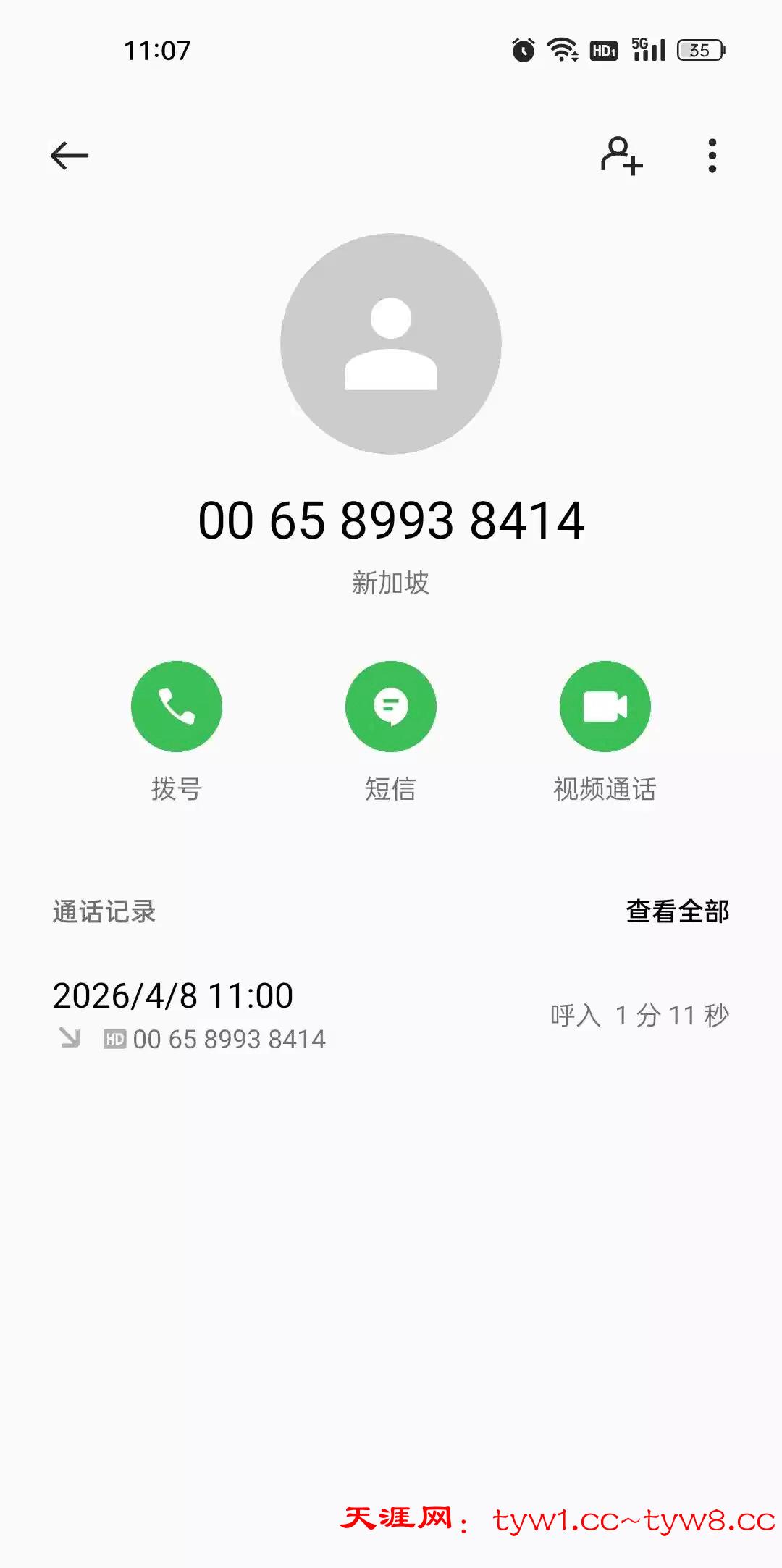Open the 2026/4/8 11:00 call record
782x1568 pixels.
[391, 1015]
